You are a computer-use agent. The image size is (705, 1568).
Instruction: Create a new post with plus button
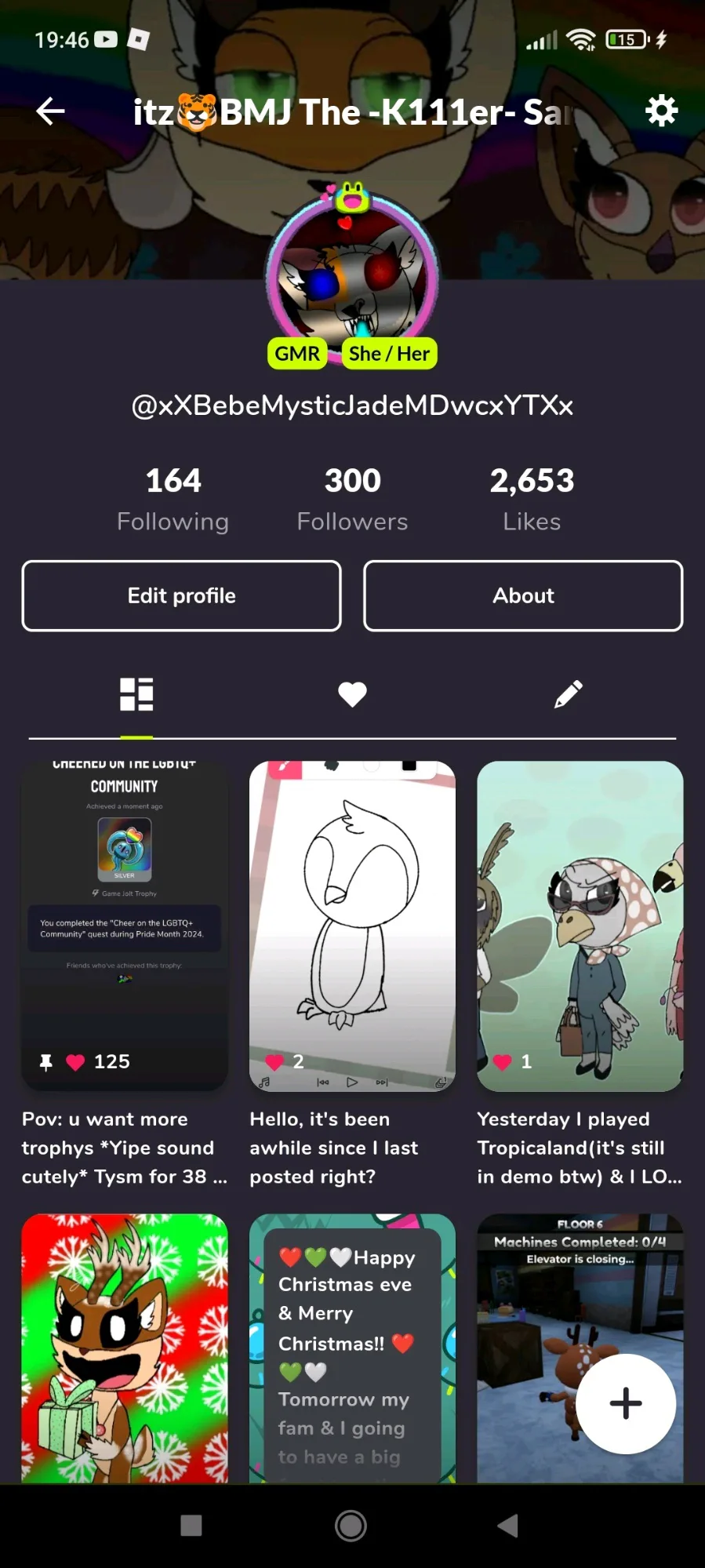click(x=625, y=1403)
